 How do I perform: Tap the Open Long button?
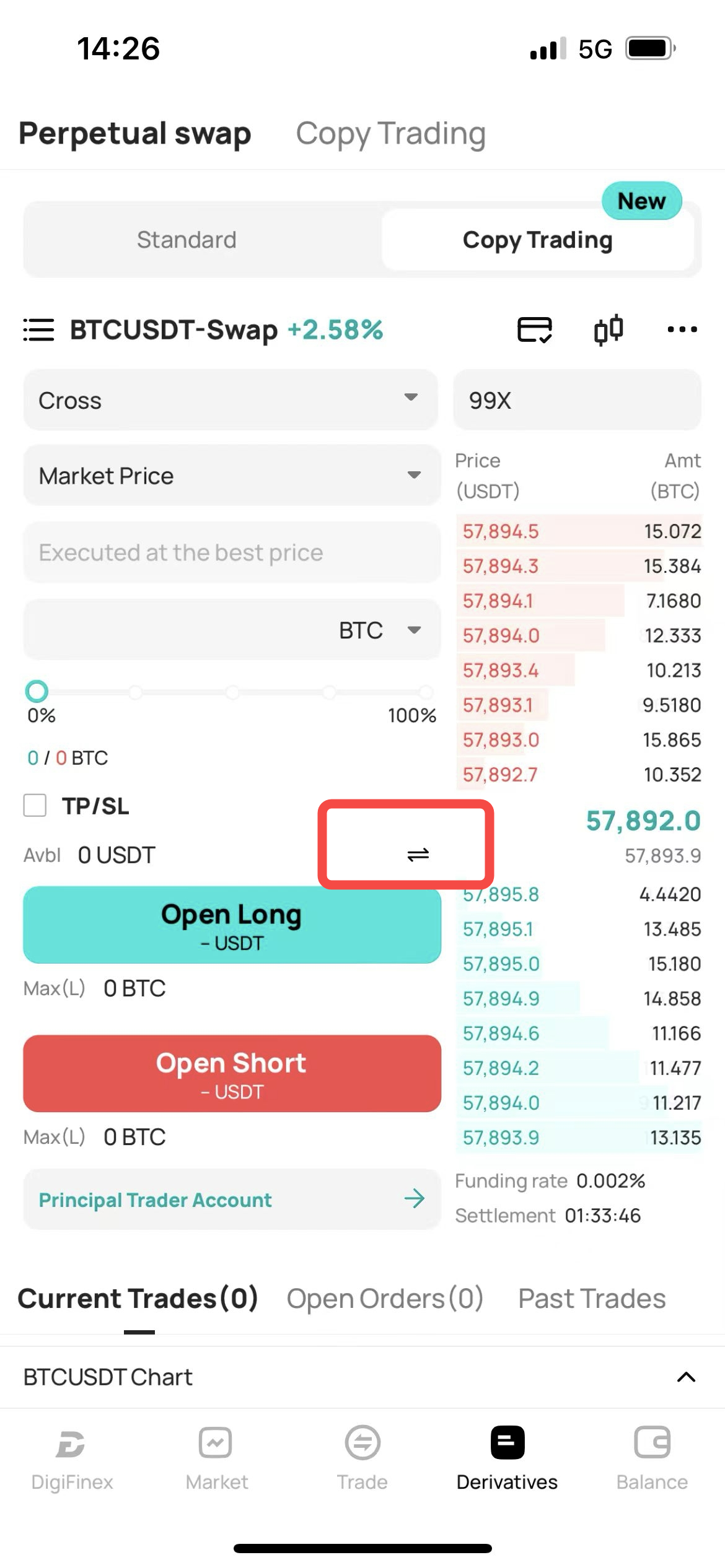pyautogui.click(x=232, y=925)
